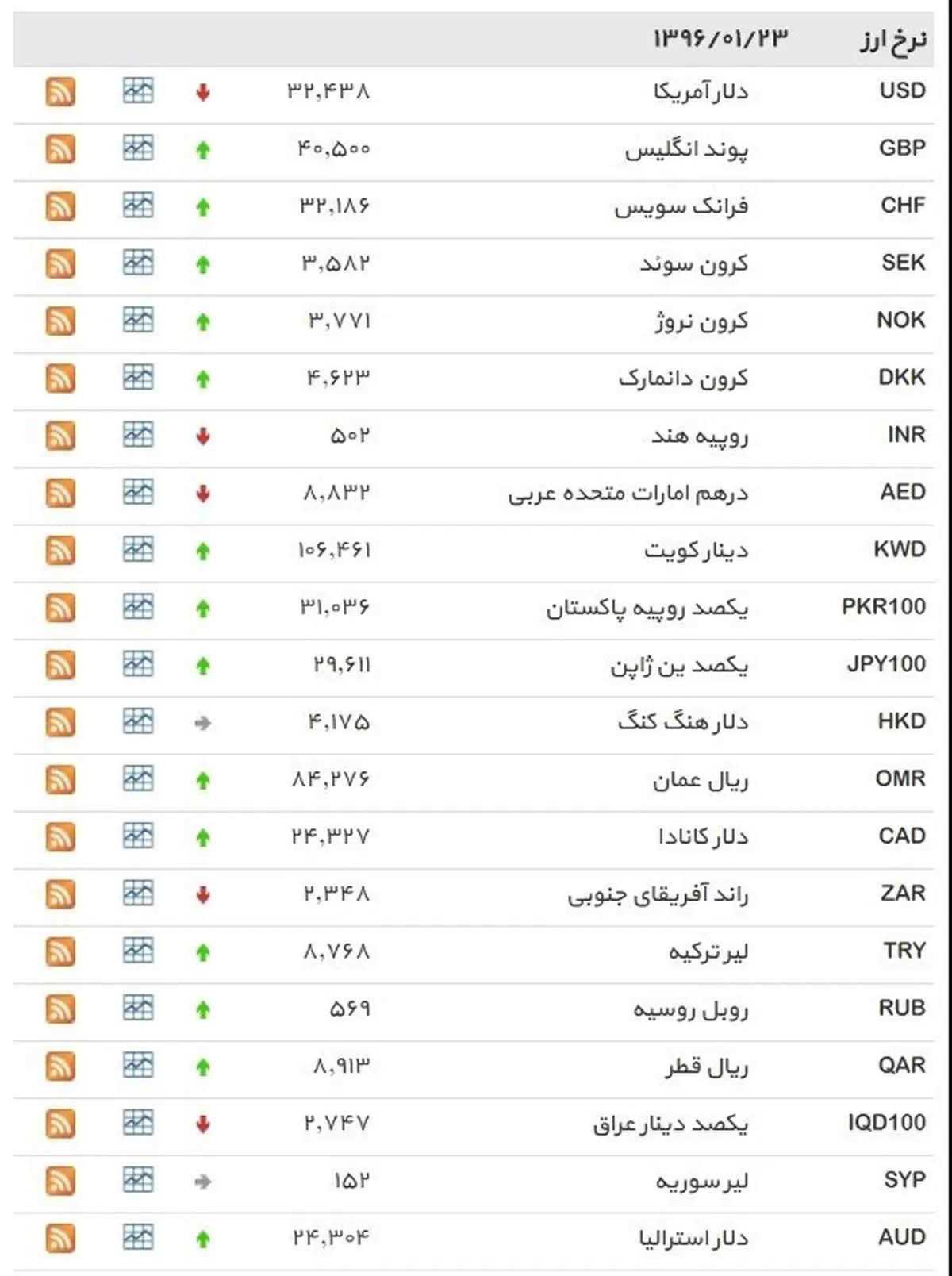View the GBP rate chart

coord(138,148)
